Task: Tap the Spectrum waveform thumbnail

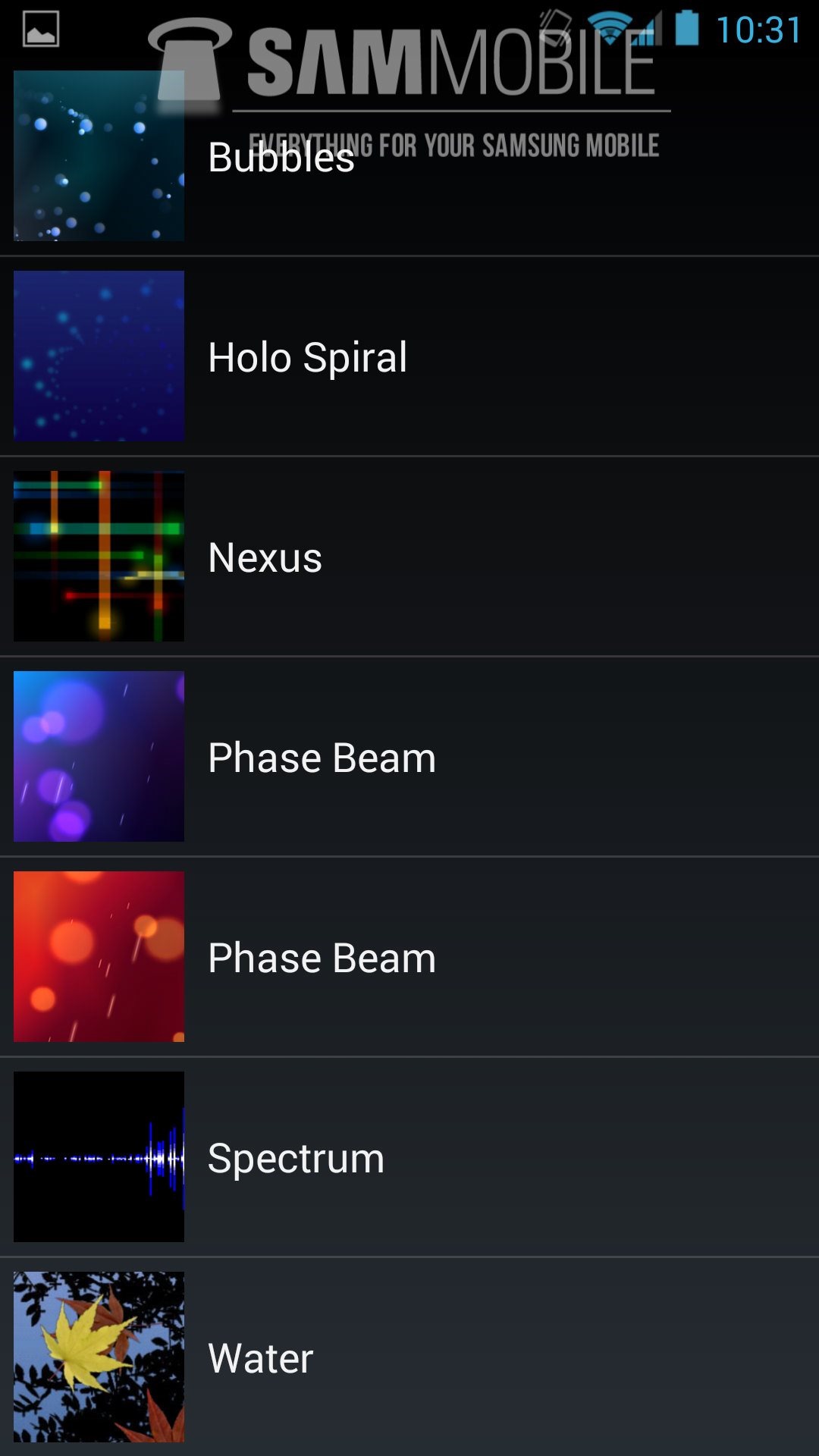Action: (99, 1158)
